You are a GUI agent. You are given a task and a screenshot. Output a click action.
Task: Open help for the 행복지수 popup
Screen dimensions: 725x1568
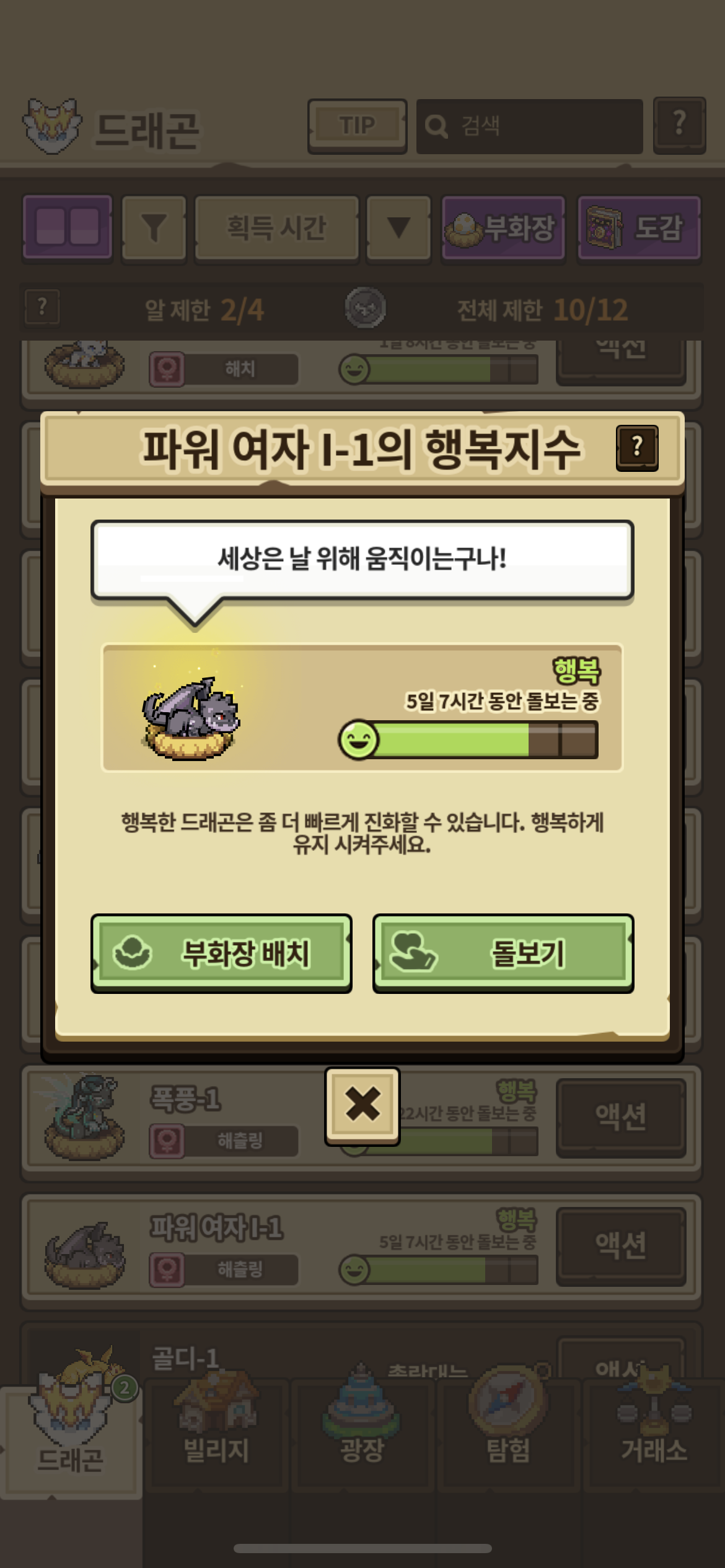click(637, 448)
